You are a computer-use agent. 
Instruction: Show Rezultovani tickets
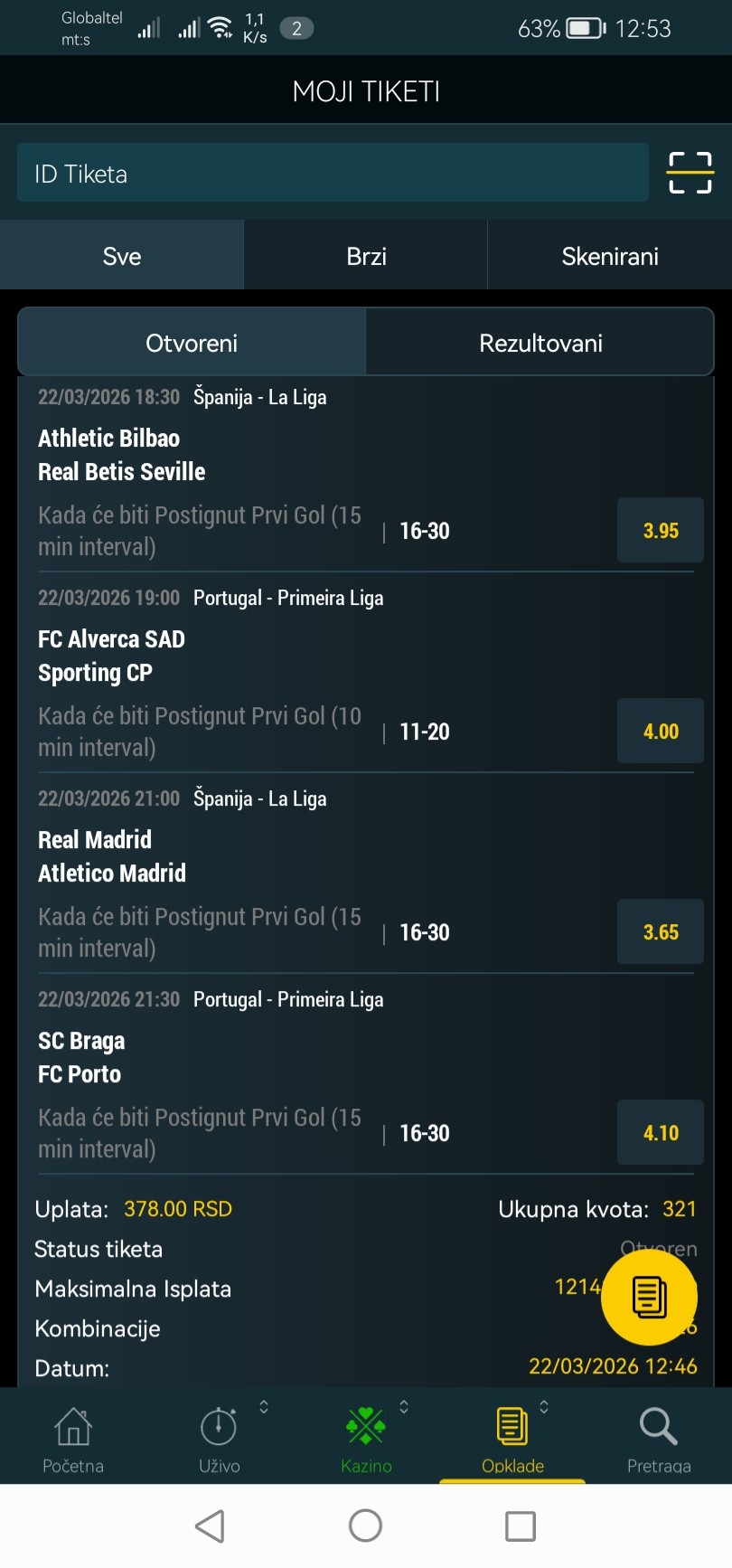click(540, 343)
